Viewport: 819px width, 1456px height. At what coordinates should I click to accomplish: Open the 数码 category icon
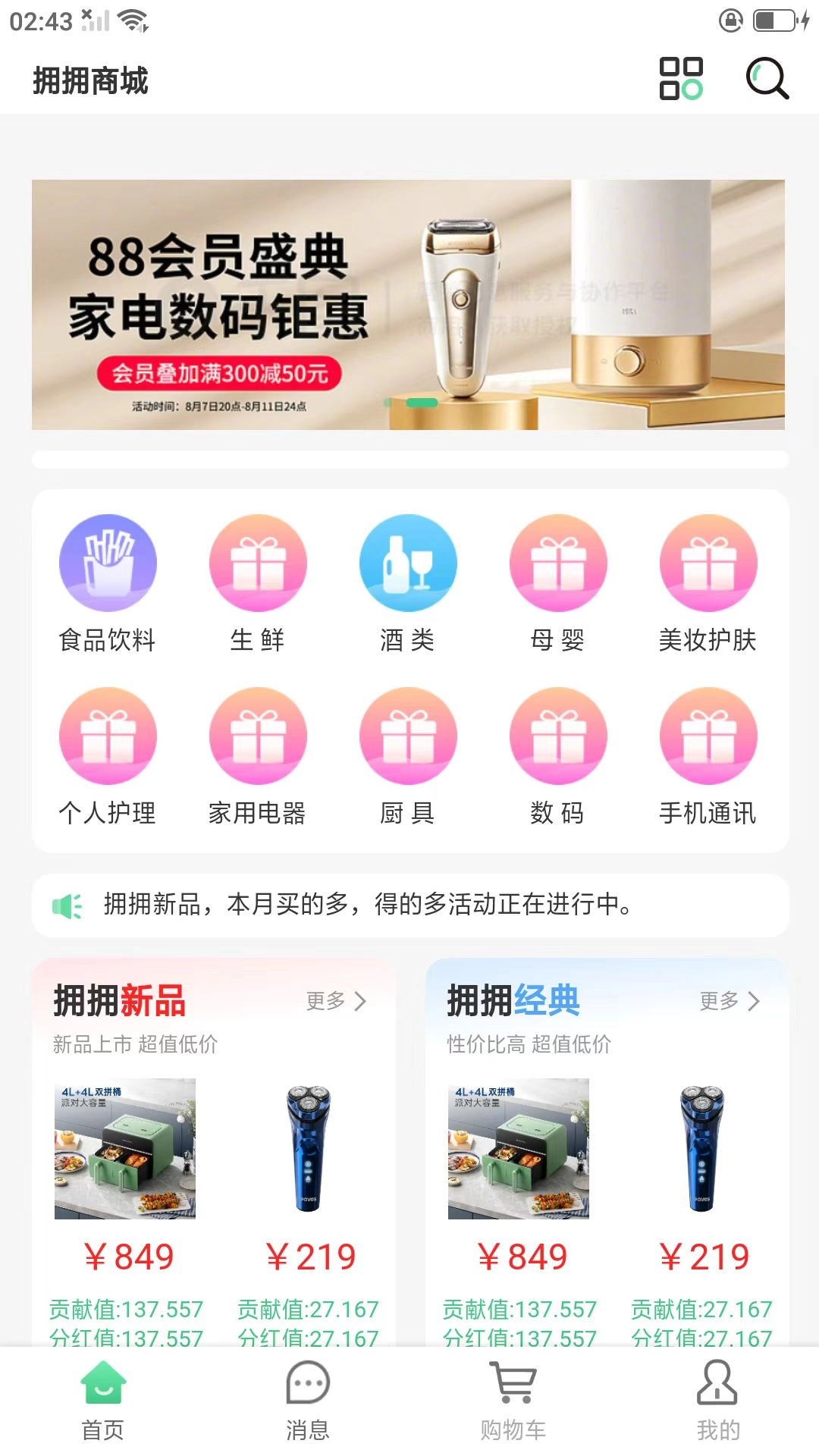tap(558, 736)
